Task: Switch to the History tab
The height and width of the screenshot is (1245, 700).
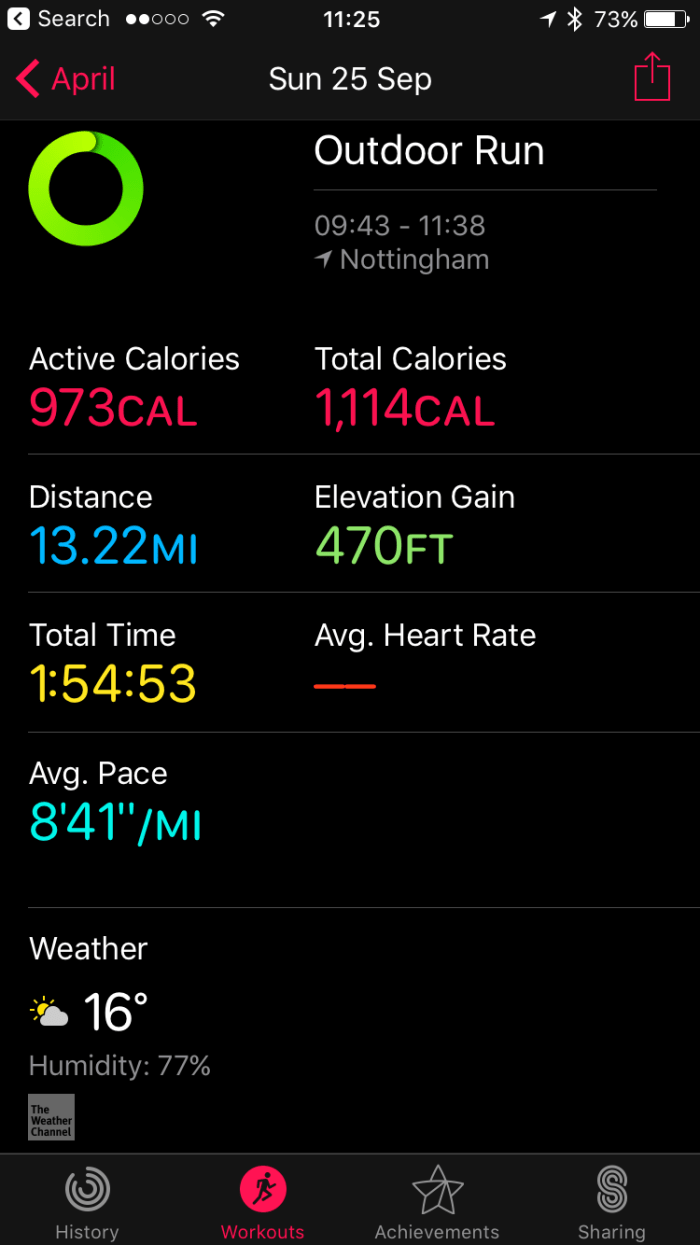Action: pos(87,1203)
